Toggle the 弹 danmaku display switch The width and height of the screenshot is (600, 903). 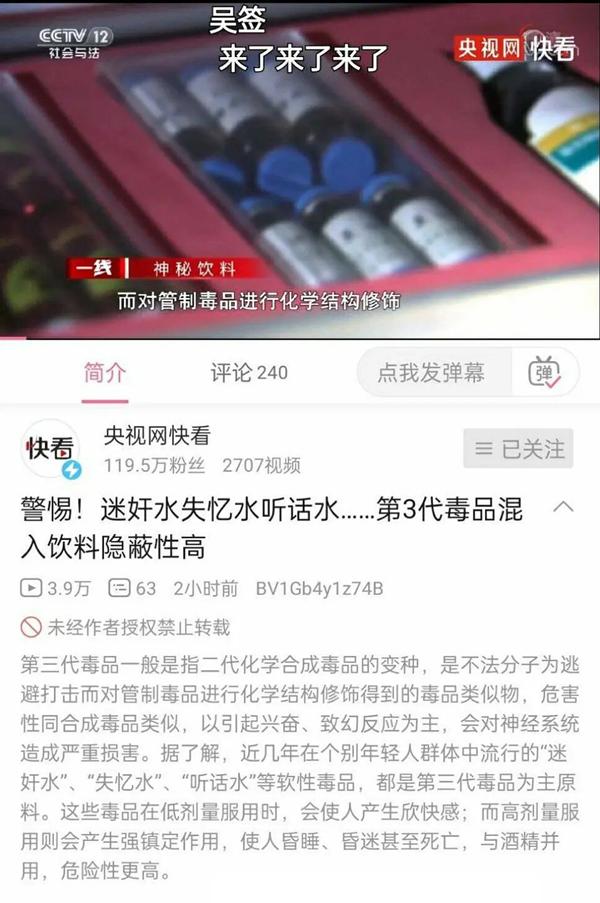[x=551, y=373]
